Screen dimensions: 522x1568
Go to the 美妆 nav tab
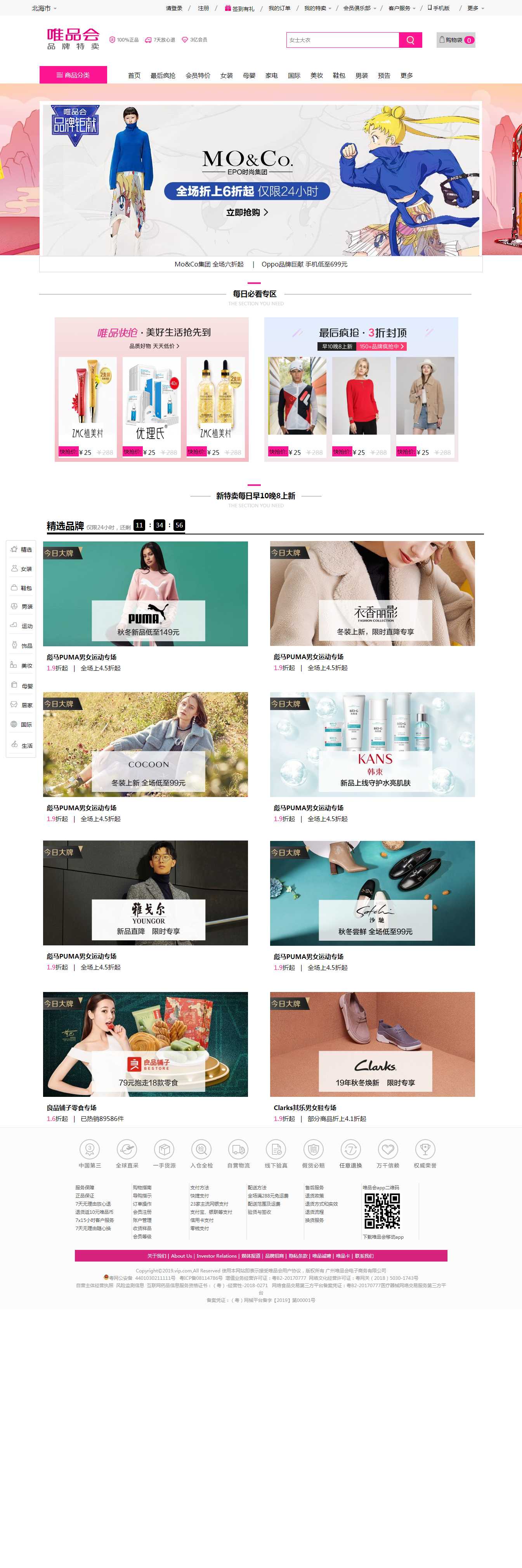(x=316, y=75)
